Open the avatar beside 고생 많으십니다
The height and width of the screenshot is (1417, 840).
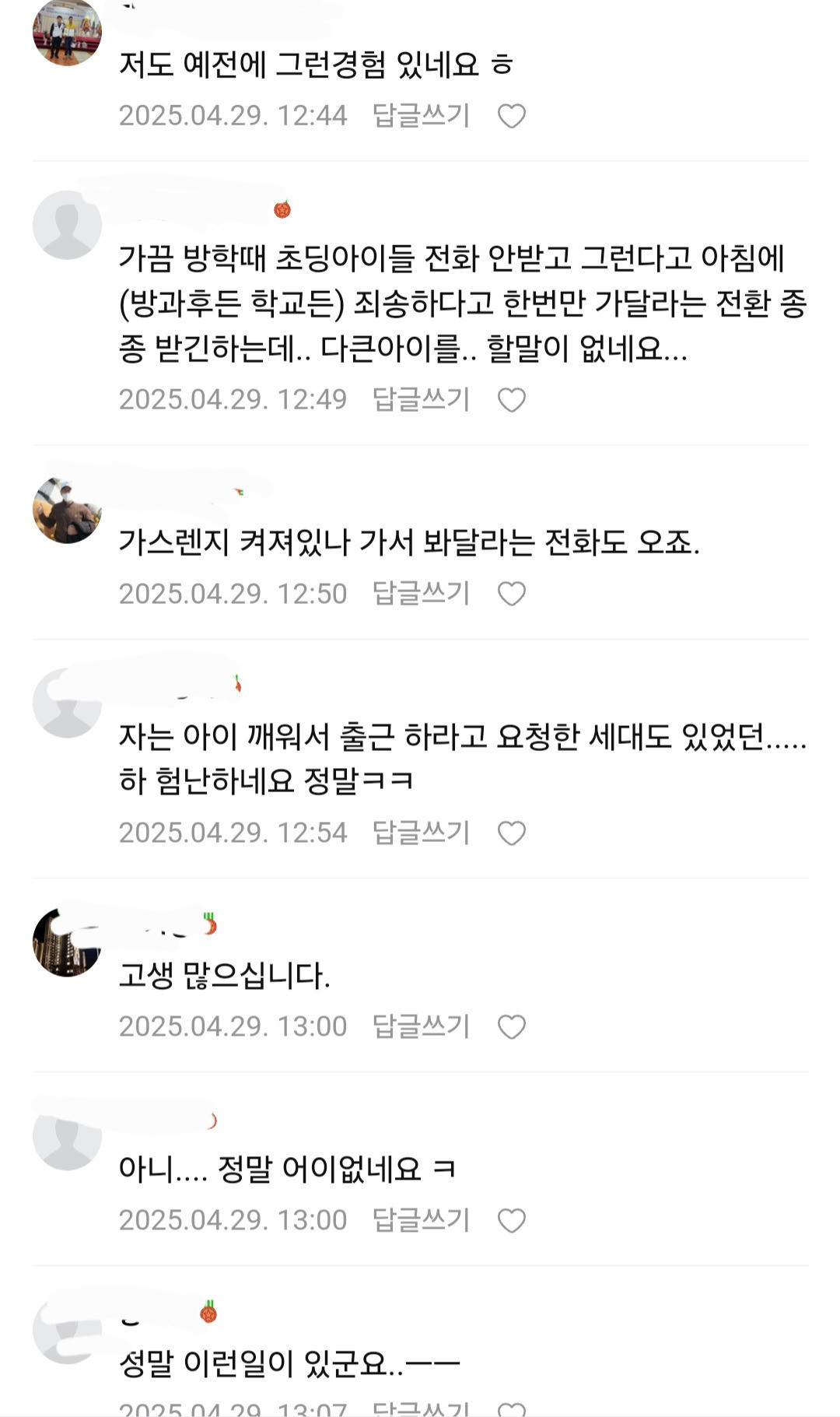point(67,942)
